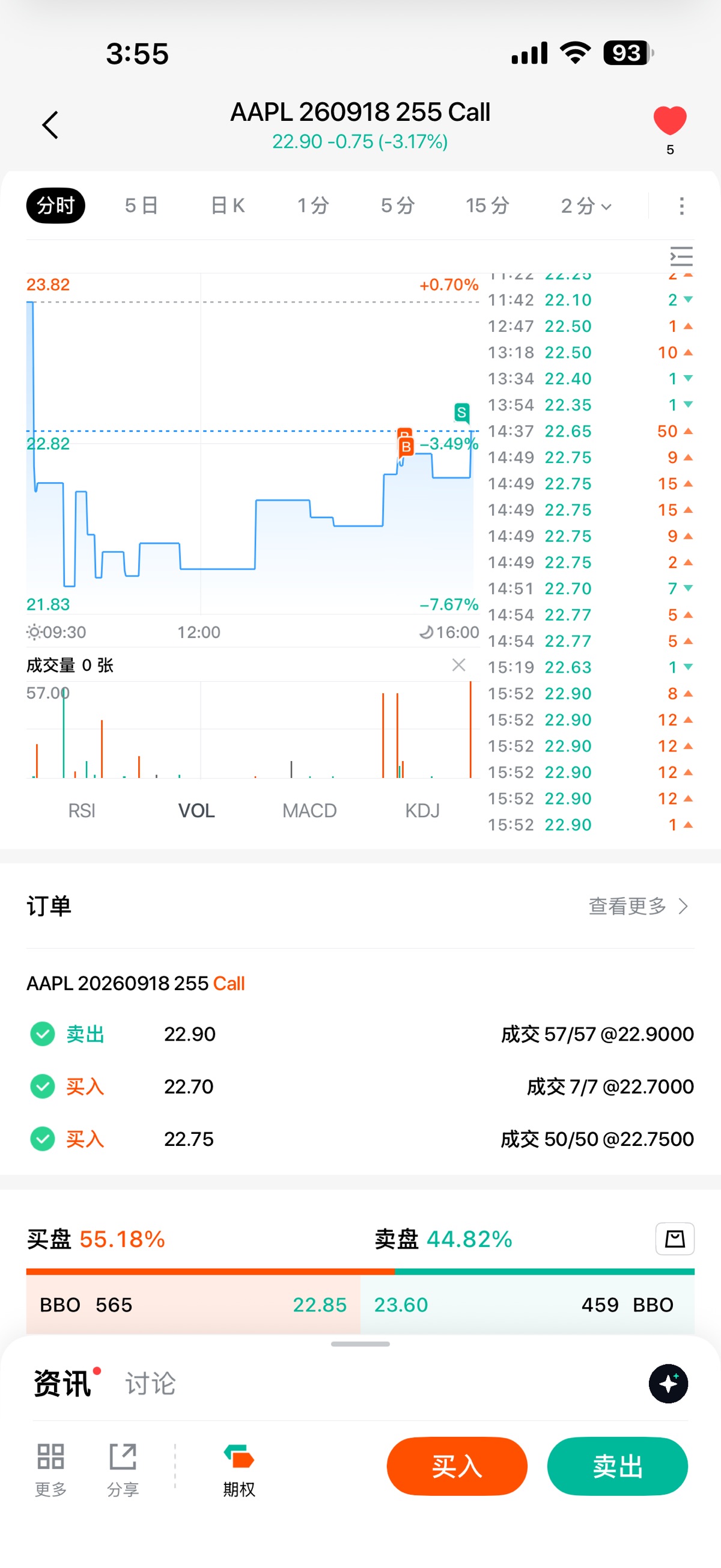This screenshot has width=721, height=1568.
Task: Toggle the trade list panel icon
Action: click(x=681, y=256)
